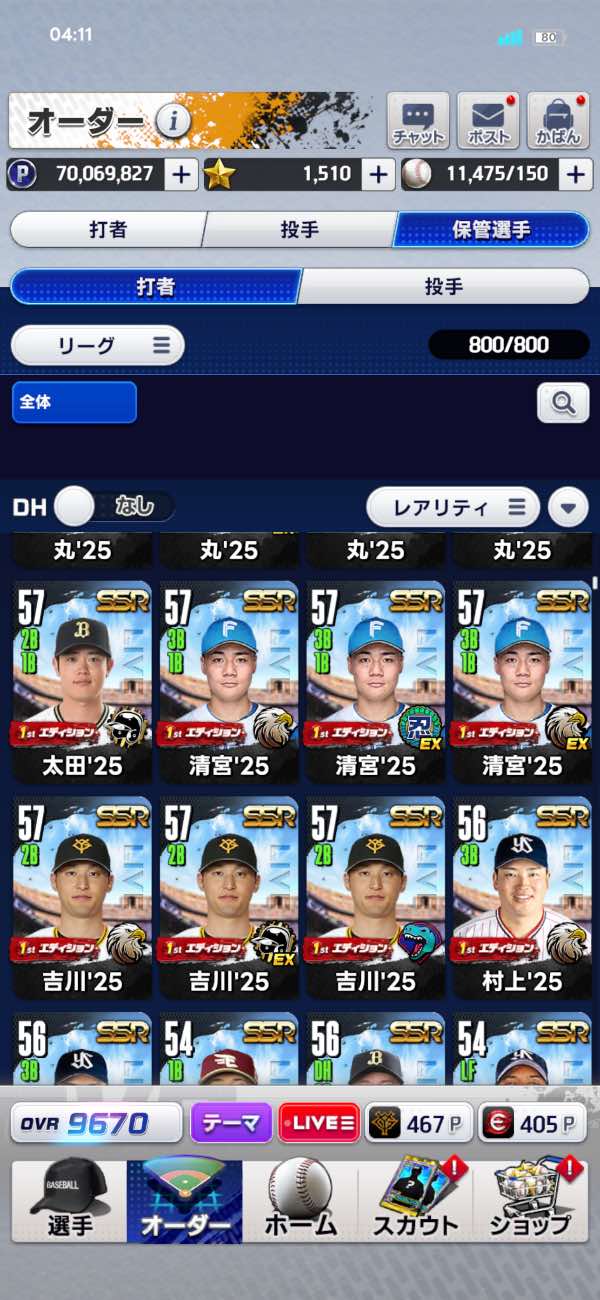Open the リーグ filter menu
The width and height of the screenshot is (600, 1300).
tap(98, 346)
